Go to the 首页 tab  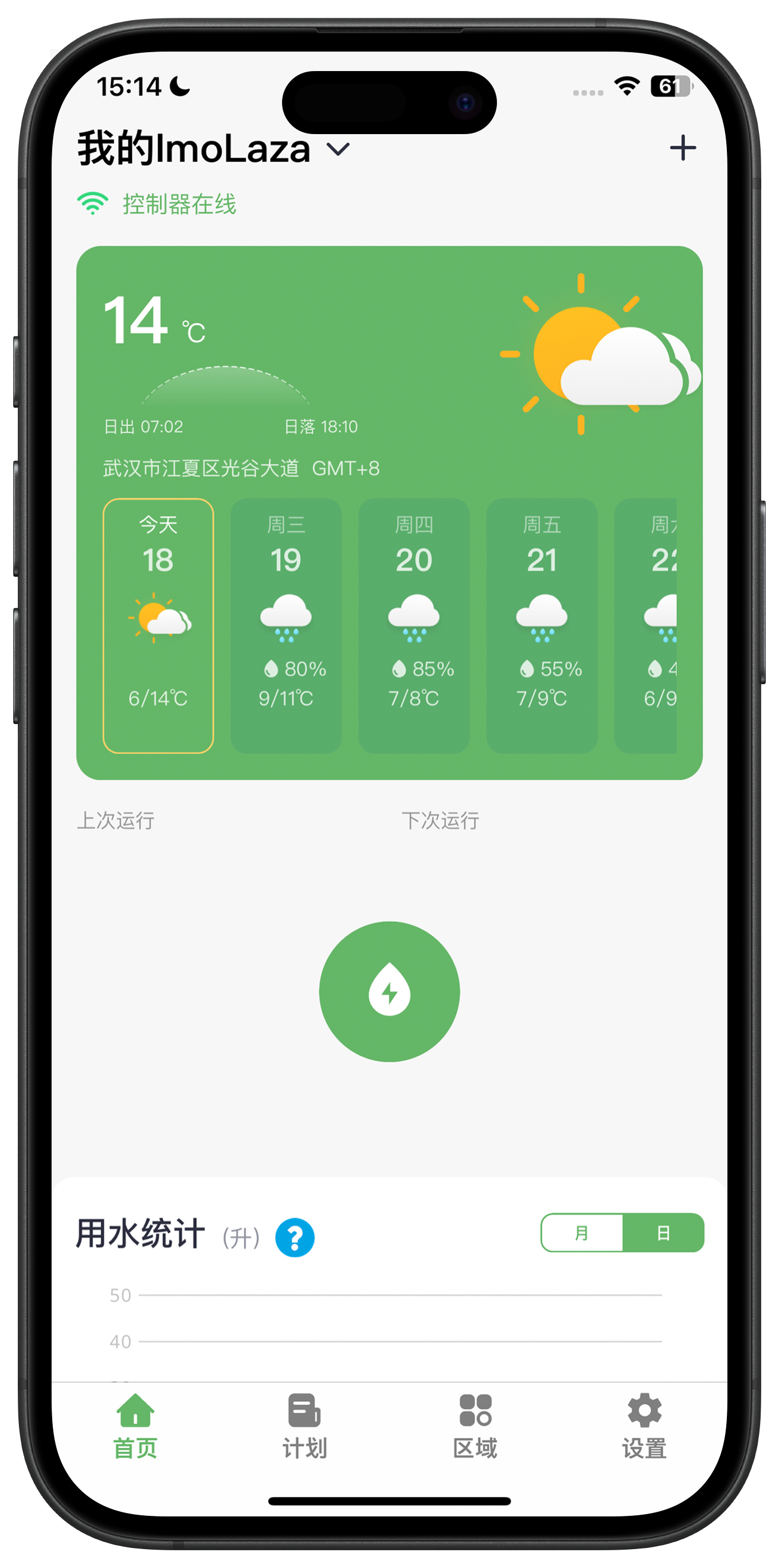(x=135, y=1426)
